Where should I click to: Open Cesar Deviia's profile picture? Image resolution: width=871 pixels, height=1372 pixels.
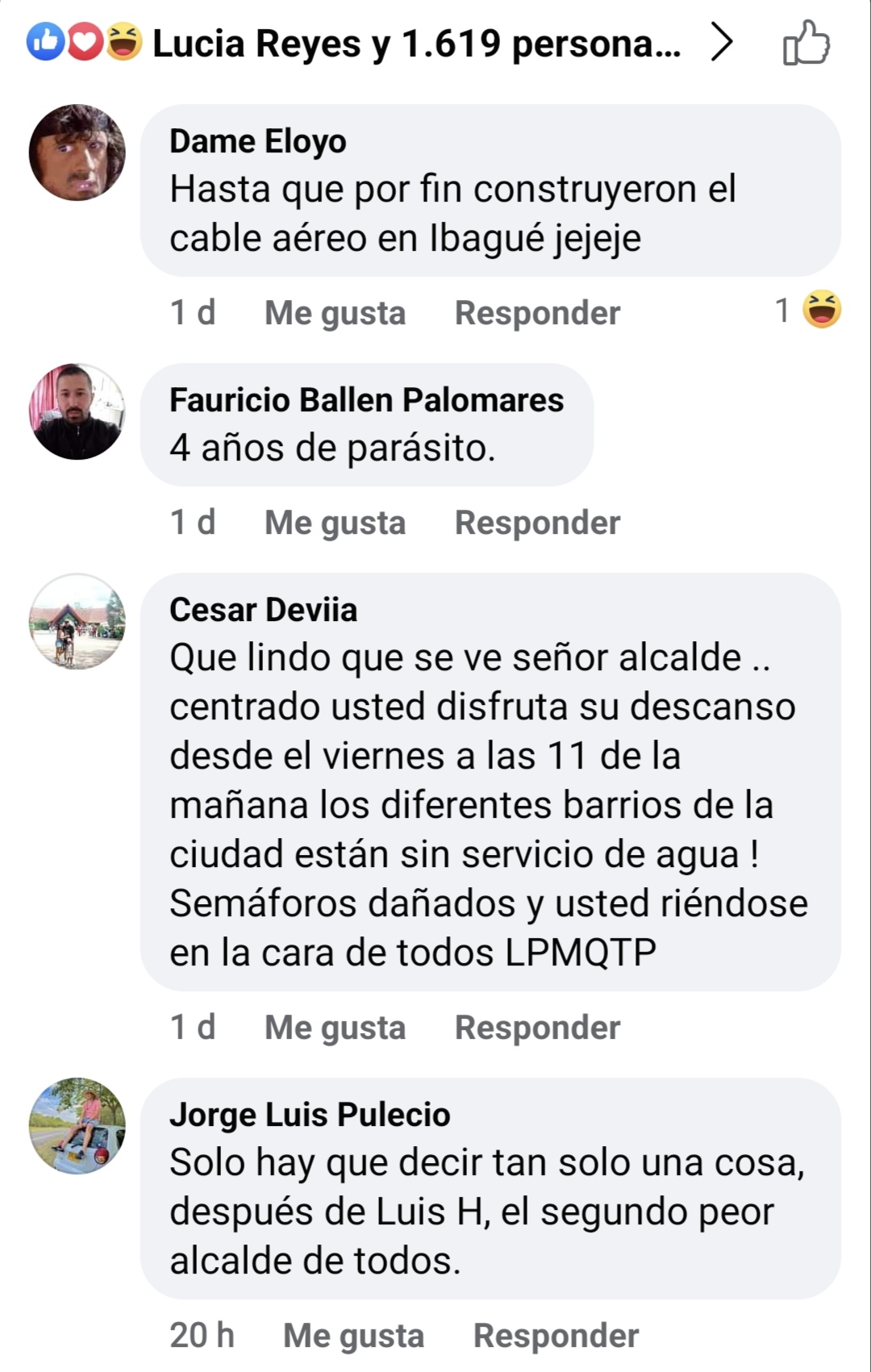77,621
